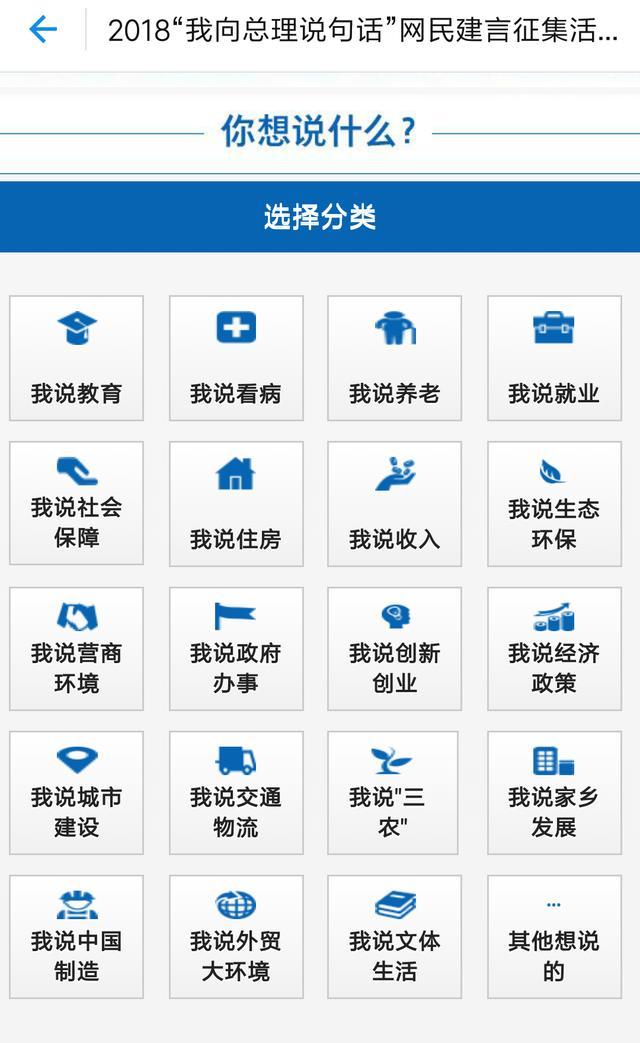
Task: Choose the 我说收入 category
Action: pyautogui.click(x=394, y=503)
